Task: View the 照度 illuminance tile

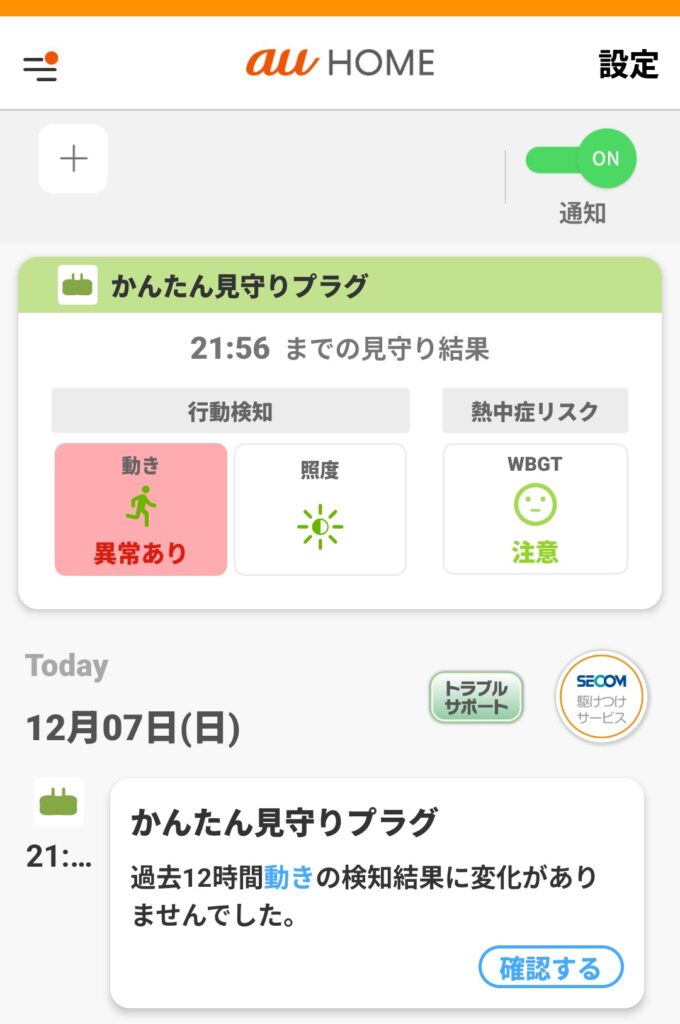Action: [320, 509]
